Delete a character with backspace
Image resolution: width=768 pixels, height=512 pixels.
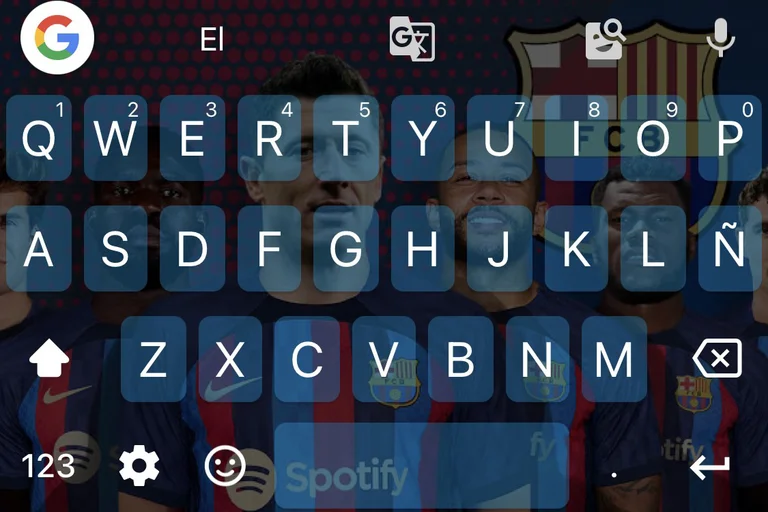717,358
